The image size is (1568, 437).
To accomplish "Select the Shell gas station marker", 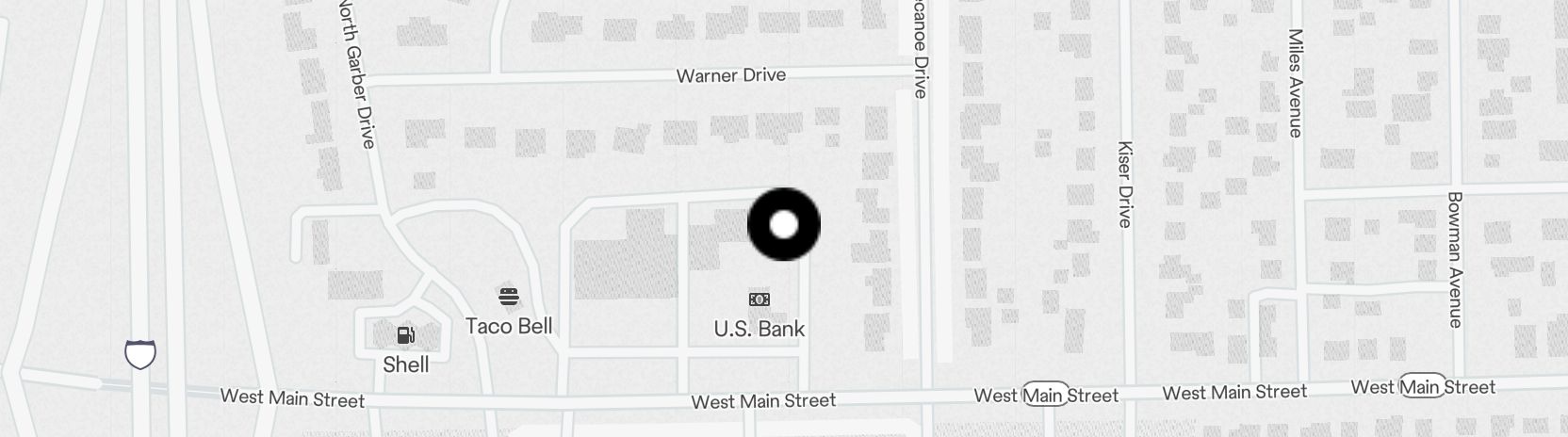I will [x=406, y=335].
